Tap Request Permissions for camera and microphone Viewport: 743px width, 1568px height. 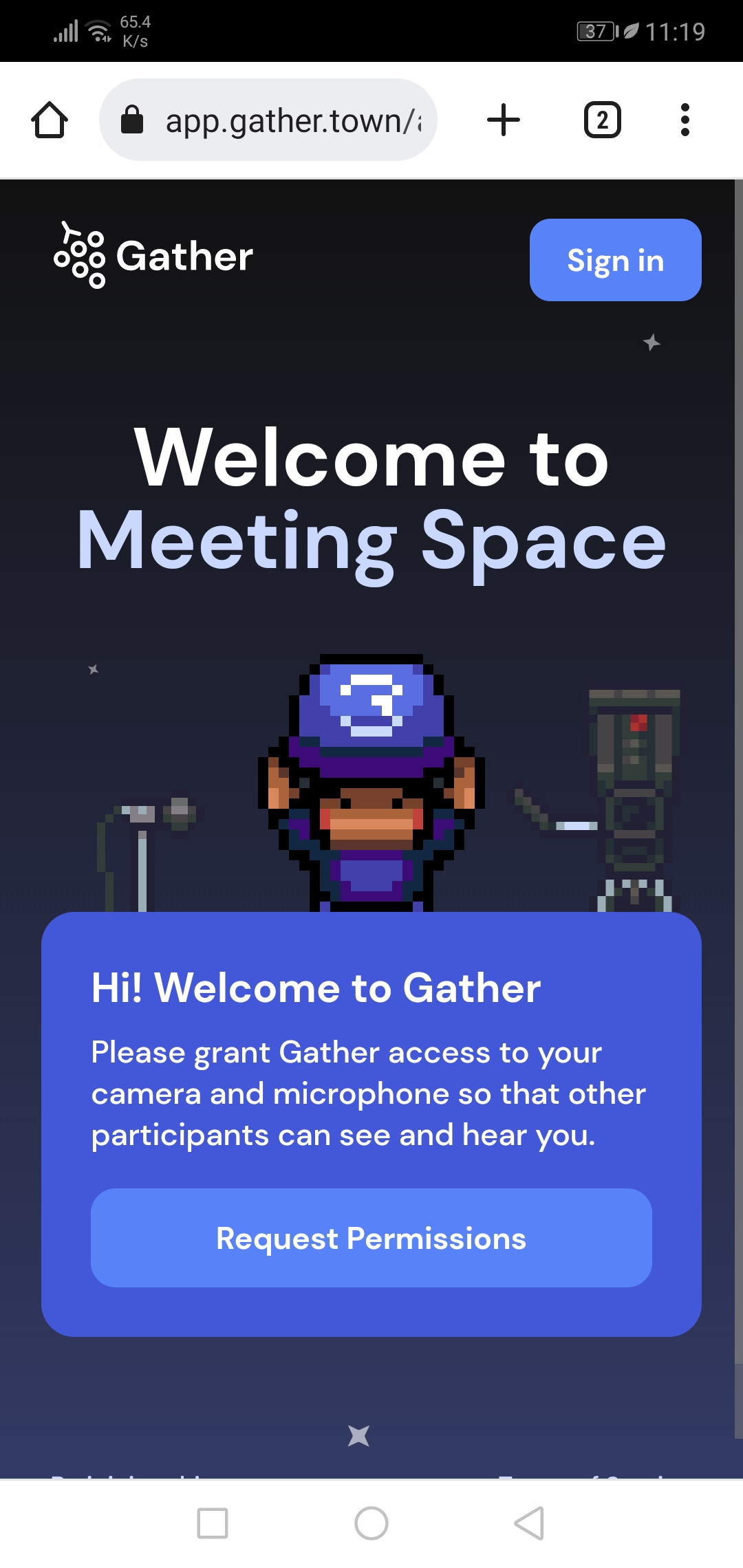pos(371,1238)
